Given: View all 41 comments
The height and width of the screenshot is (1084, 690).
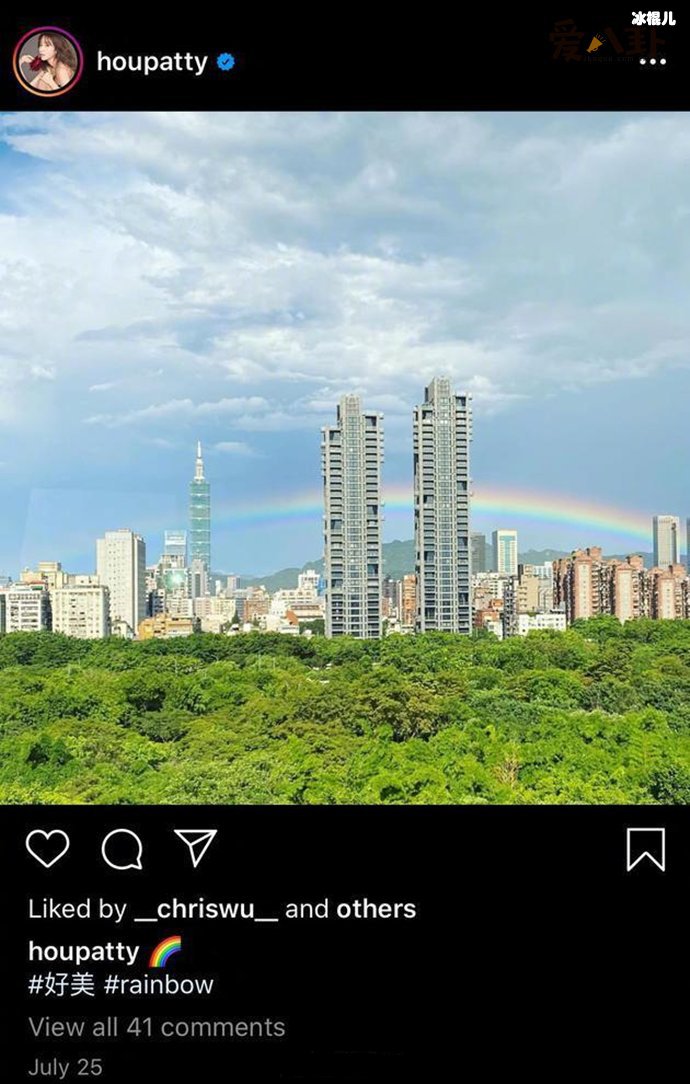Looking at the screenshot, I should tap(157, 1027).
